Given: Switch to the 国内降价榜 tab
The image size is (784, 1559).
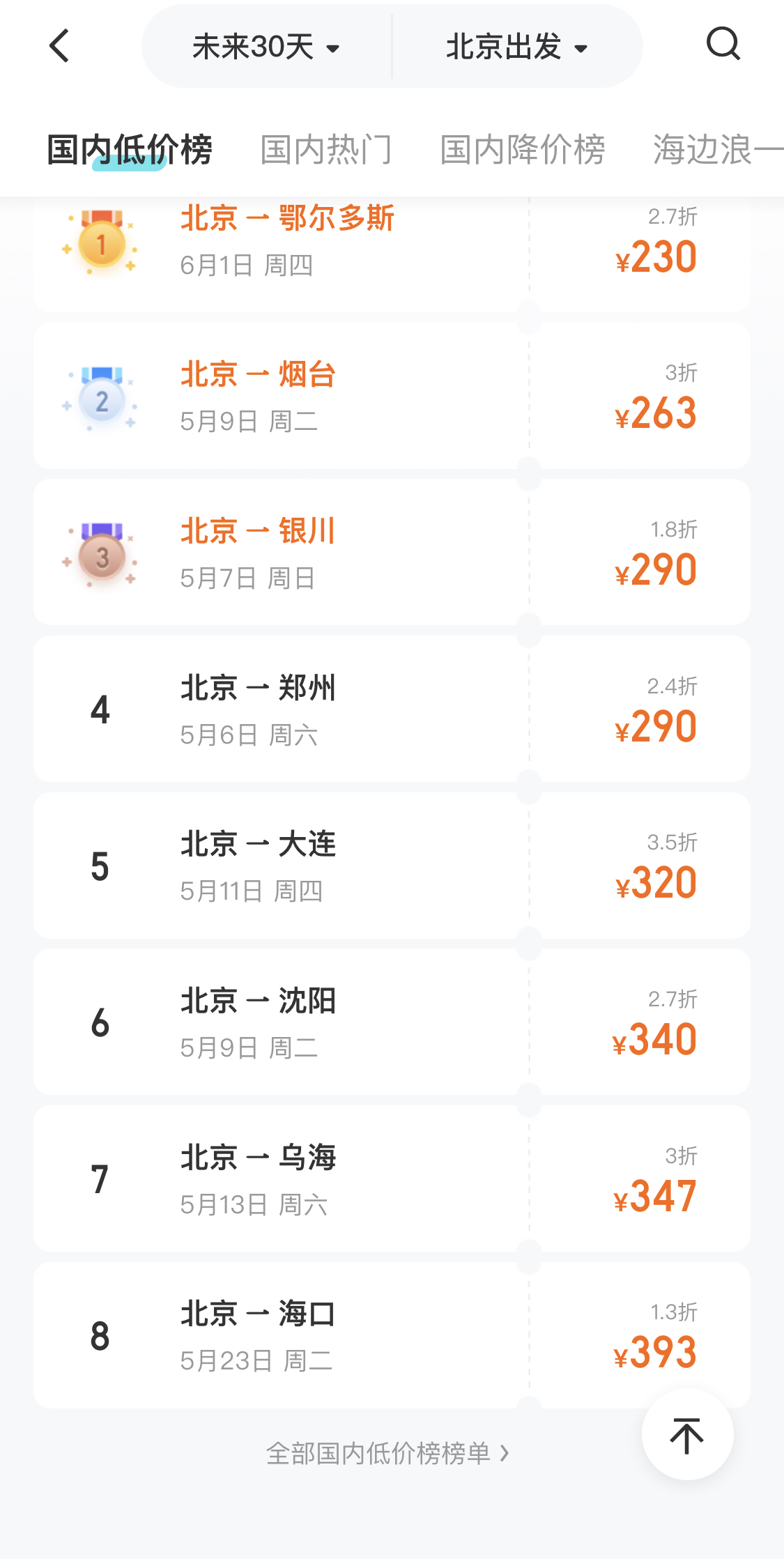Looking at the screenshot, I should 522,150.
